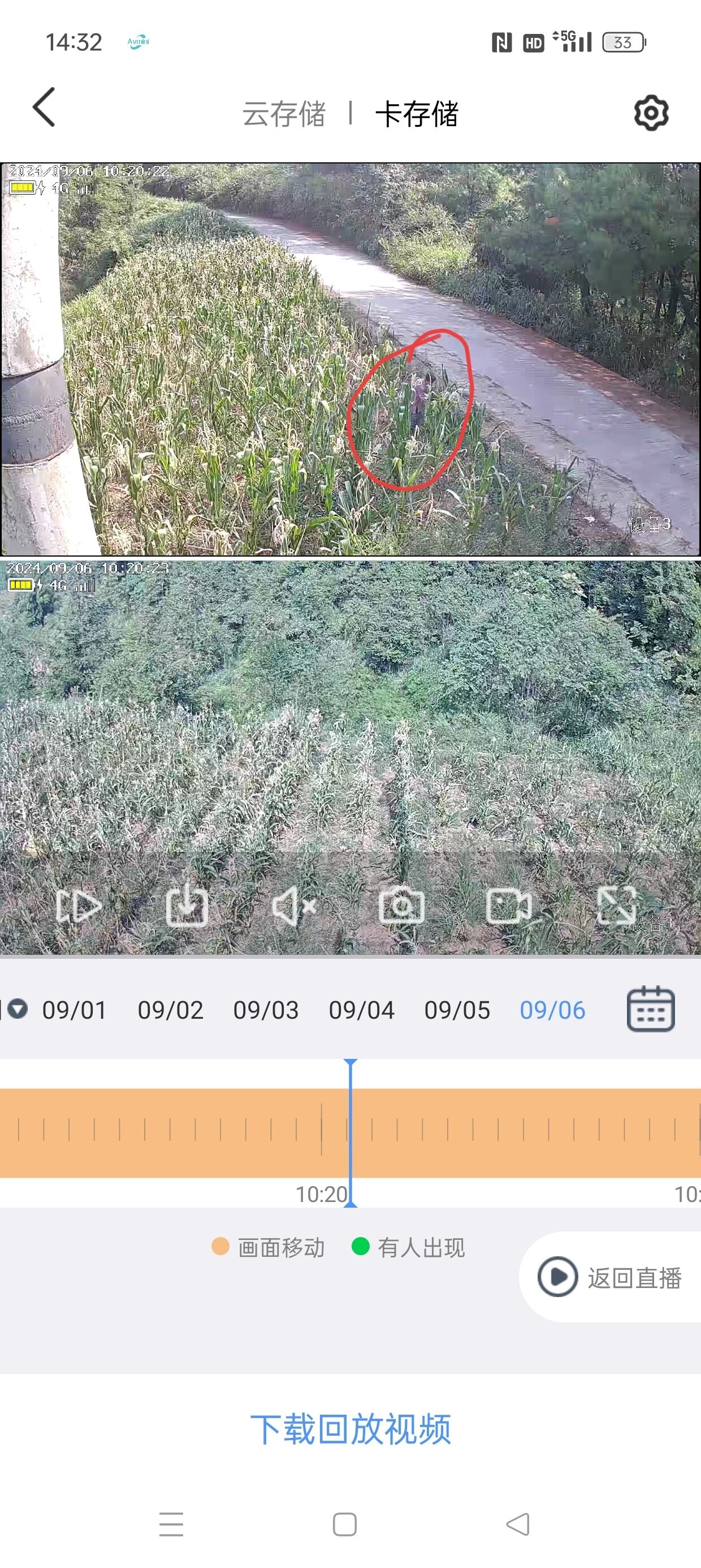The height and width of the screenshot is (1568, 701).
Task: Tap 下载回放视频 to download playback
Action: 350,1429
